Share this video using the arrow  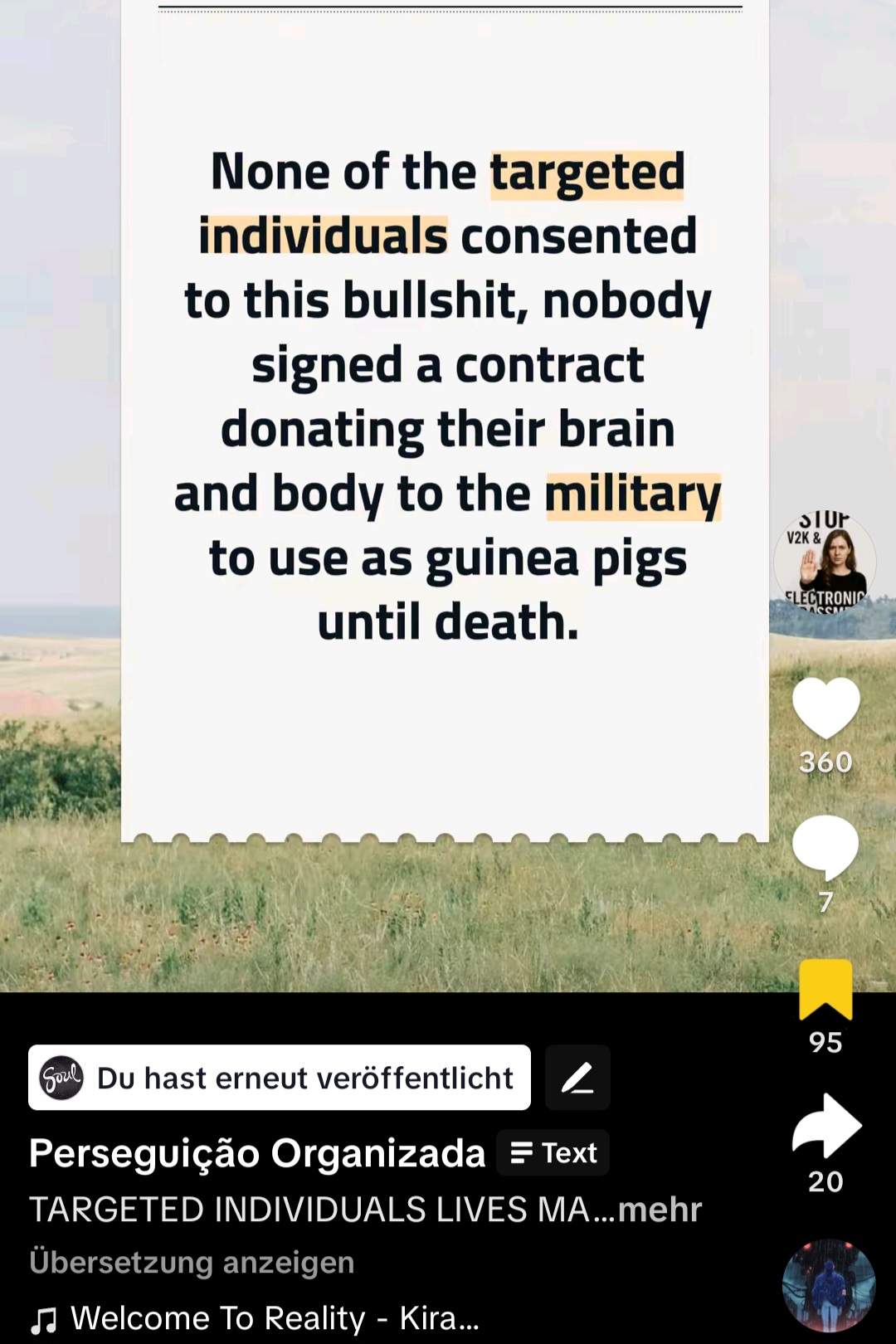826,1127
